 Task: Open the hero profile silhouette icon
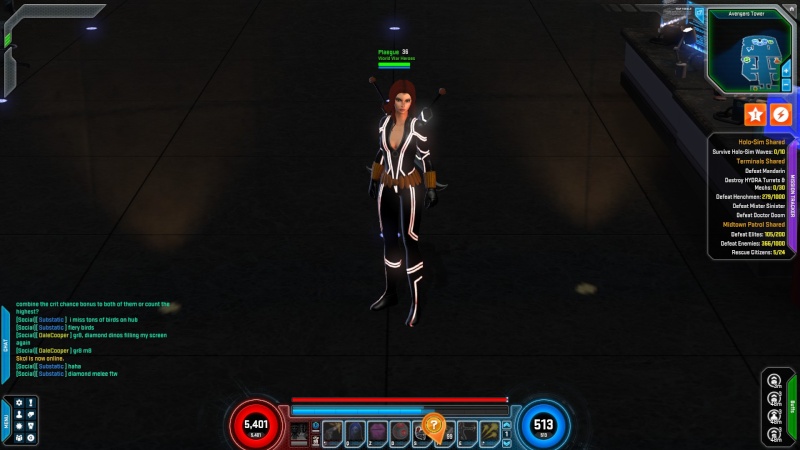point(19,414)
